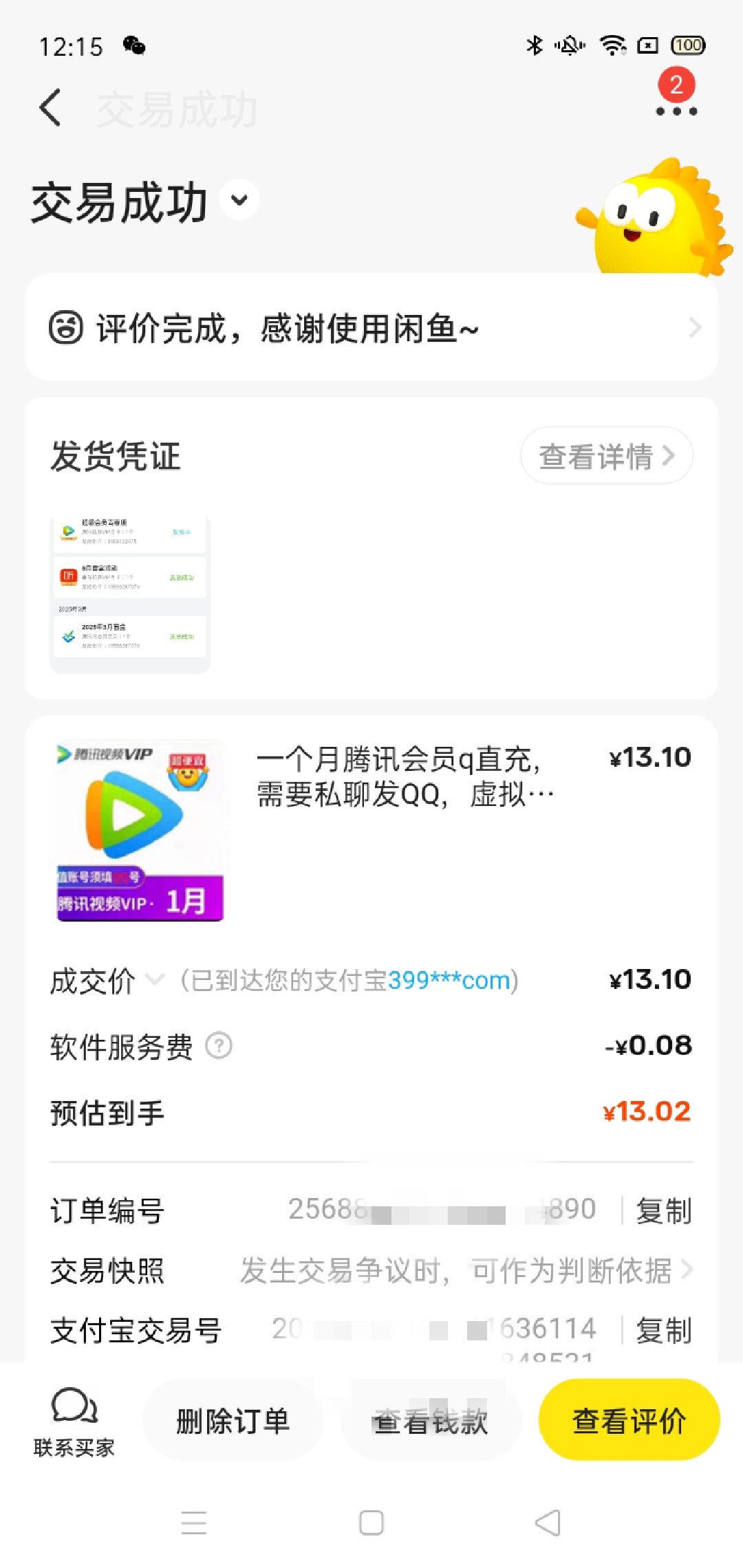
Task: Copy the 支付宝交易号
Action: click(x=663, y=1330)
